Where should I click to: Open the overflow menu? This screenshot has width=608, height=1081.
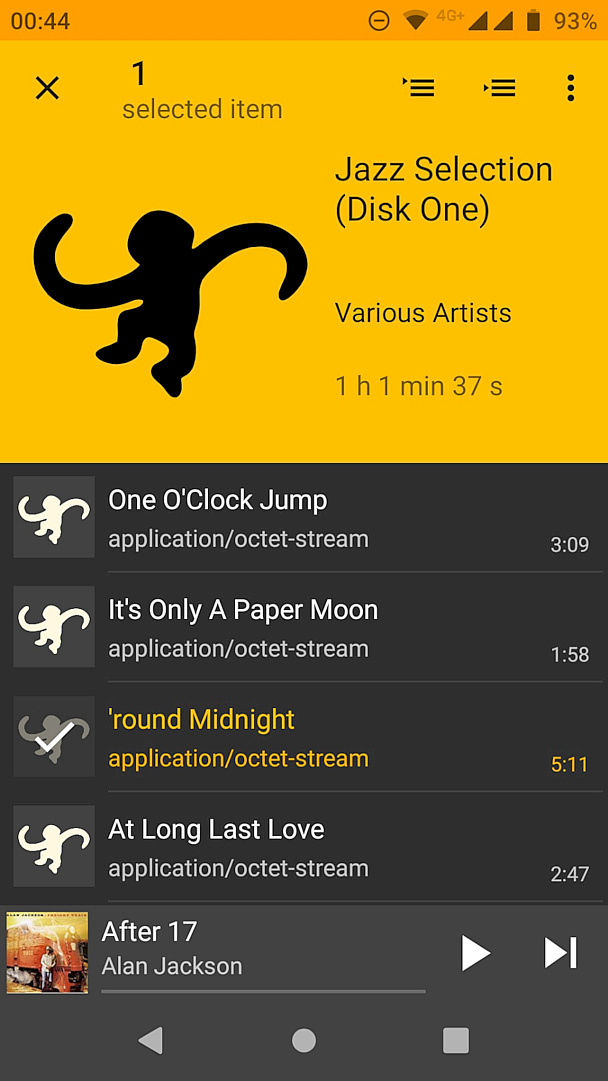(x=570, y=88)
